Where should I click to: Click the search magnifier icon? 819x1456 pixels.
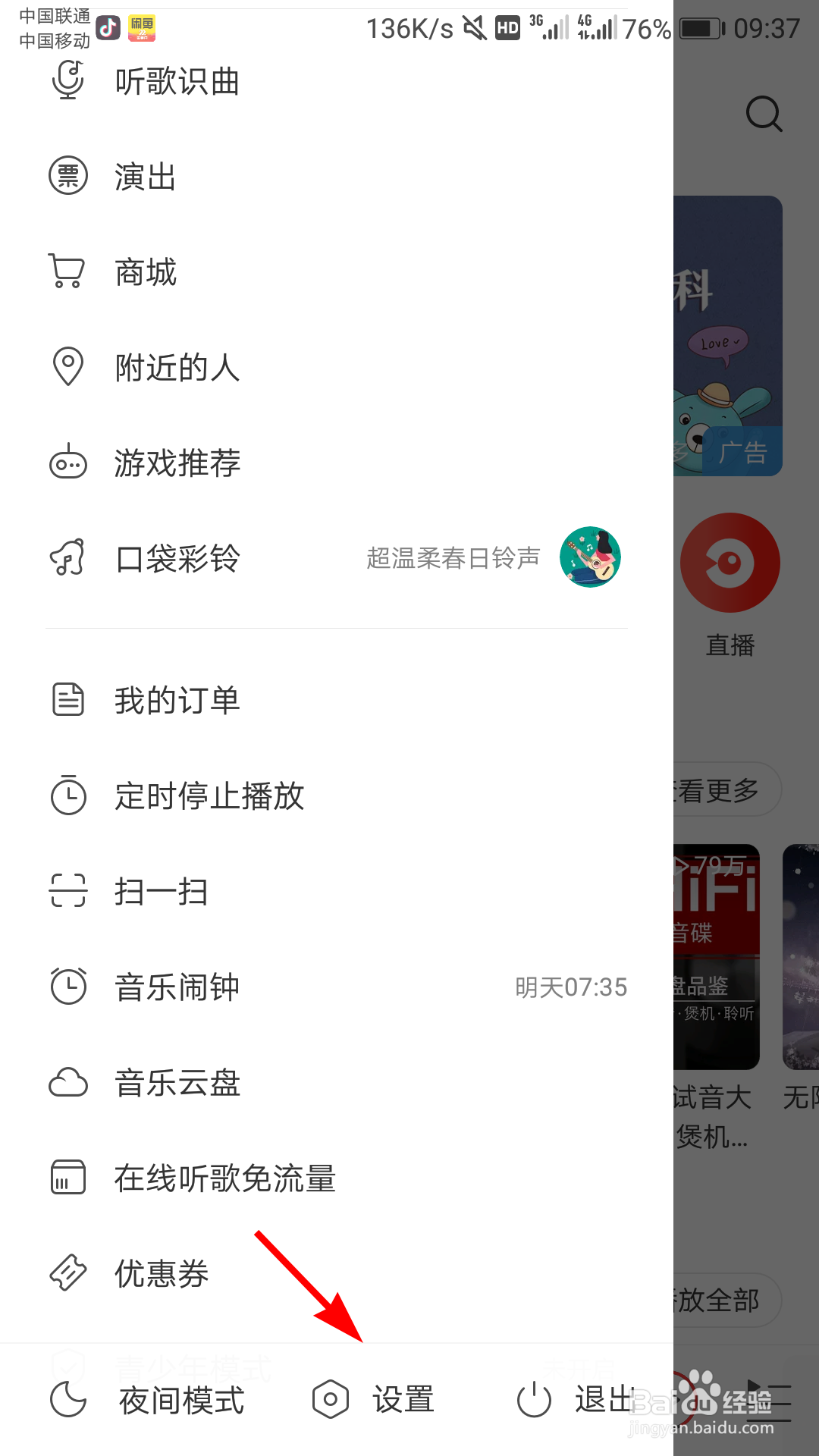pyautogui.click(x=764, y=114)
